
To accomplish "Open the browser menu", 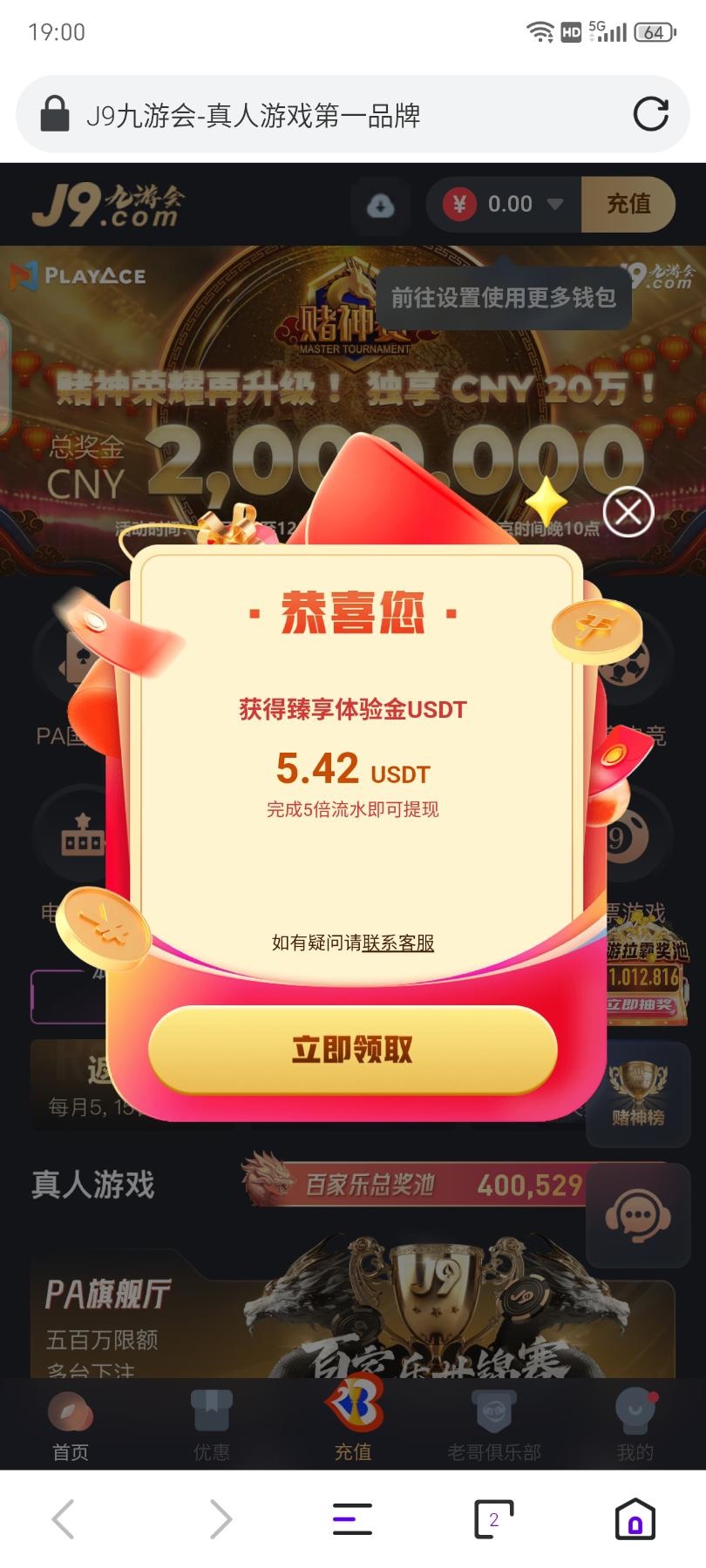I will [x=352, y=1519].
